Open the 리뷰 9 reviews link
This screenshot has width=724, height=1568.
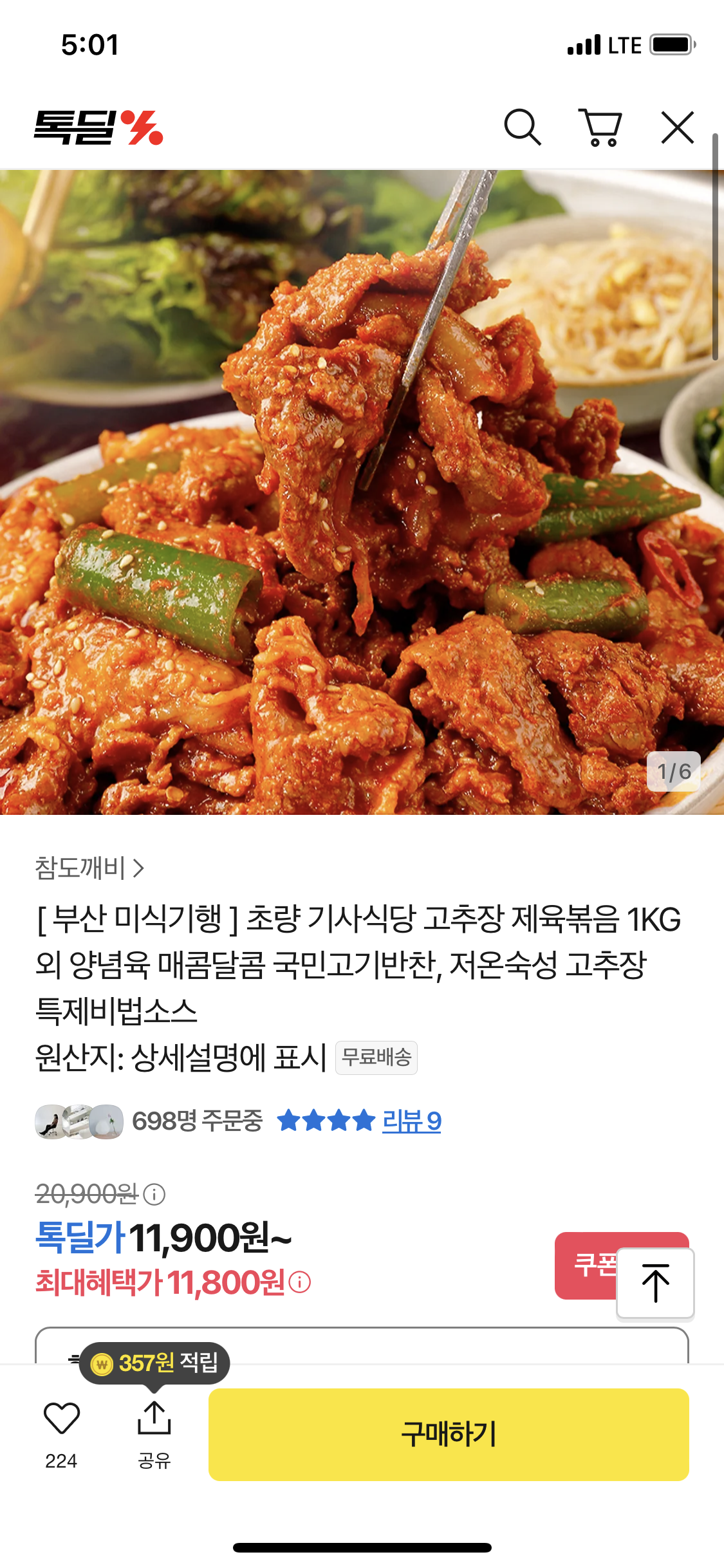click(411, 1121)
